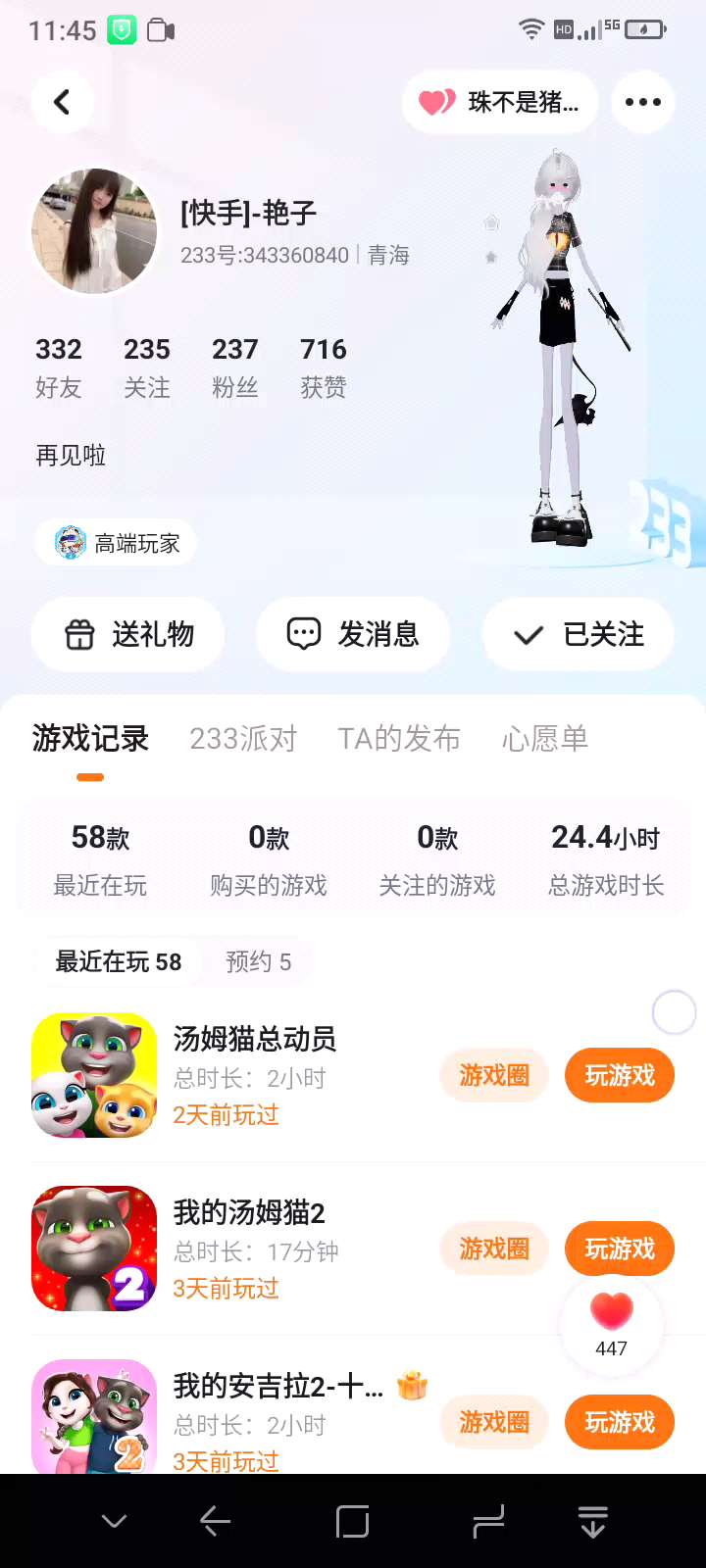The image size is (706, 1568).
Task: Play 汤姆猫总动员 with 玩游戏
Action: tap(620, 1075)
